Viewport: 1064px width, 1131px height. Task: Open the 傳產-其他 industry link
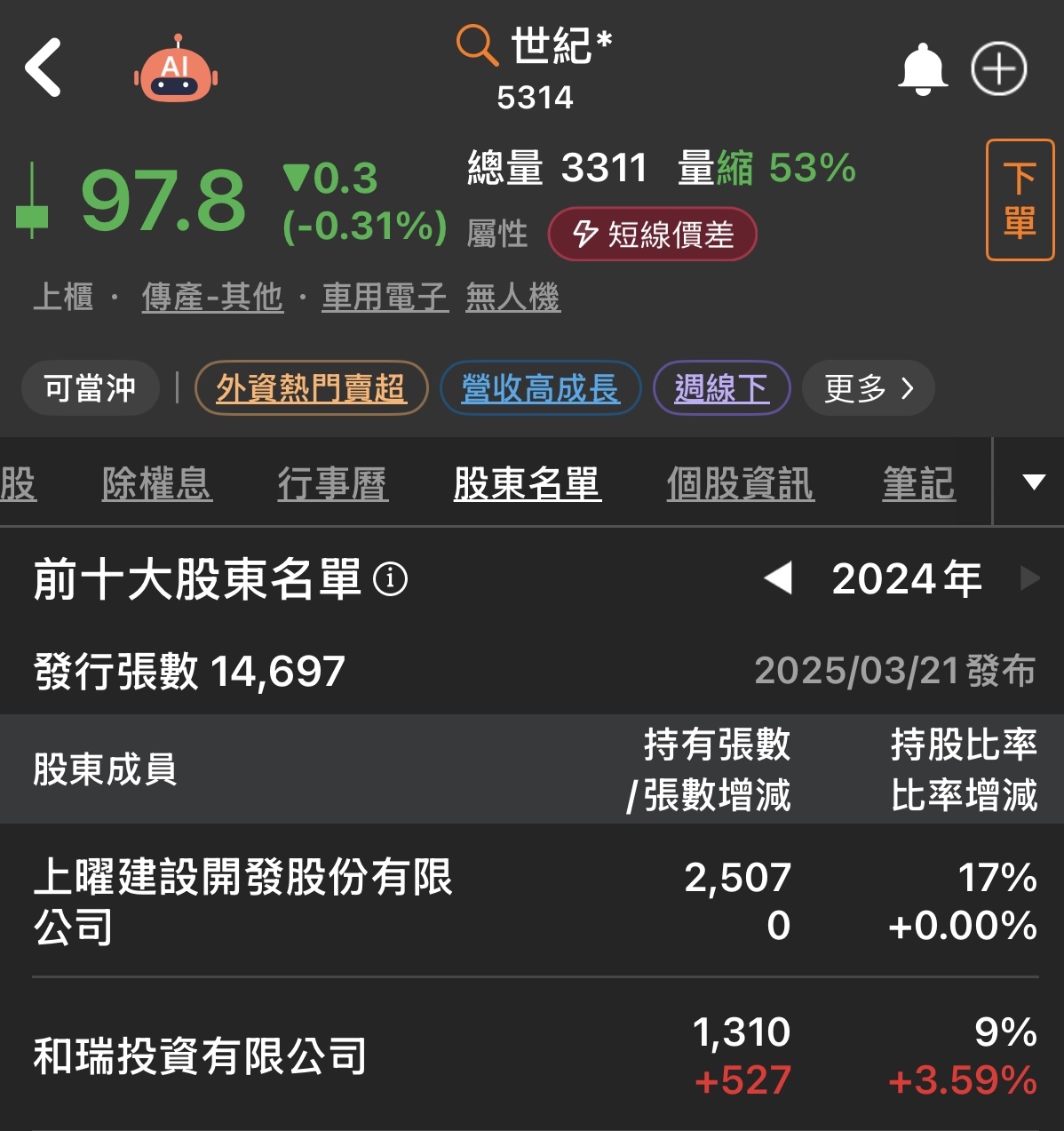[212, 297]
